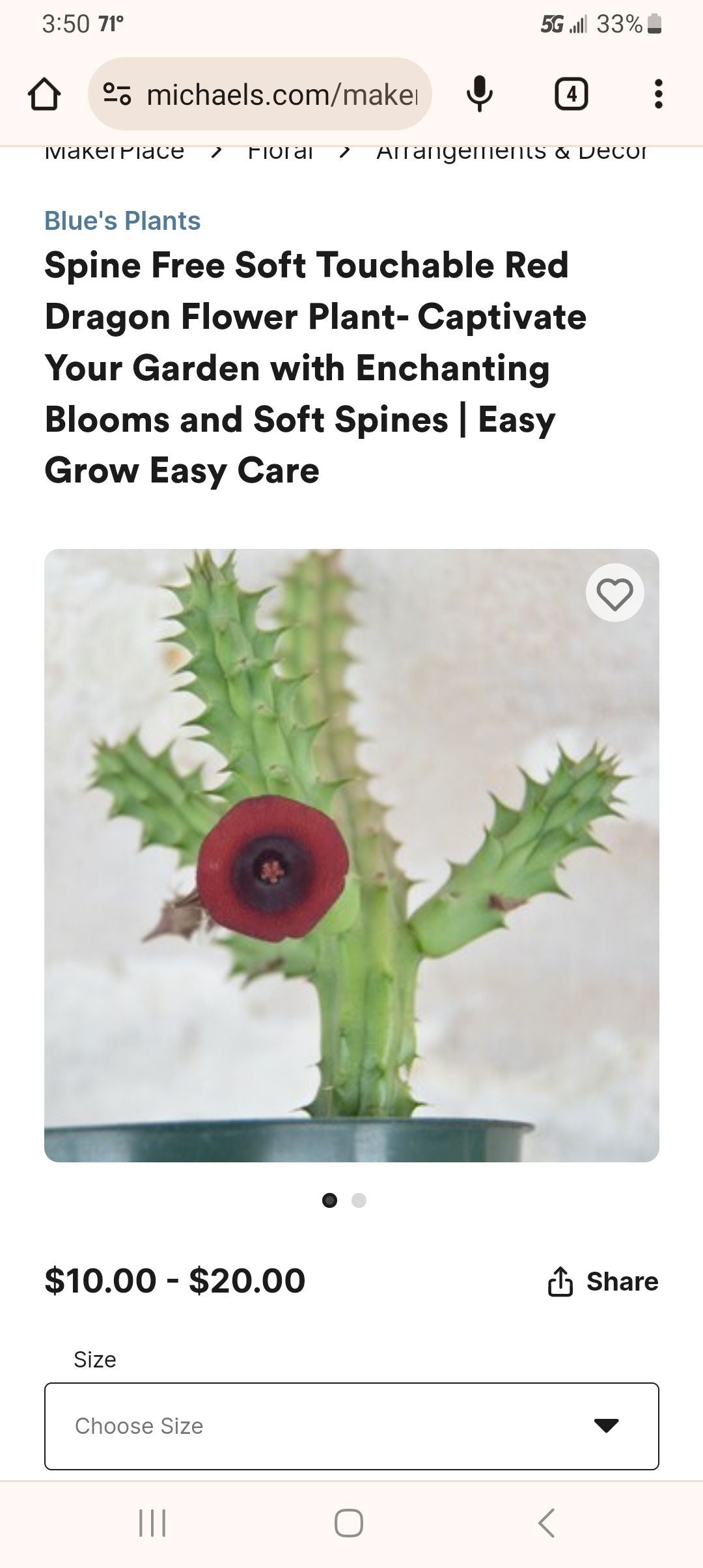Open the Choose Size dropdown

[351, 1426]
